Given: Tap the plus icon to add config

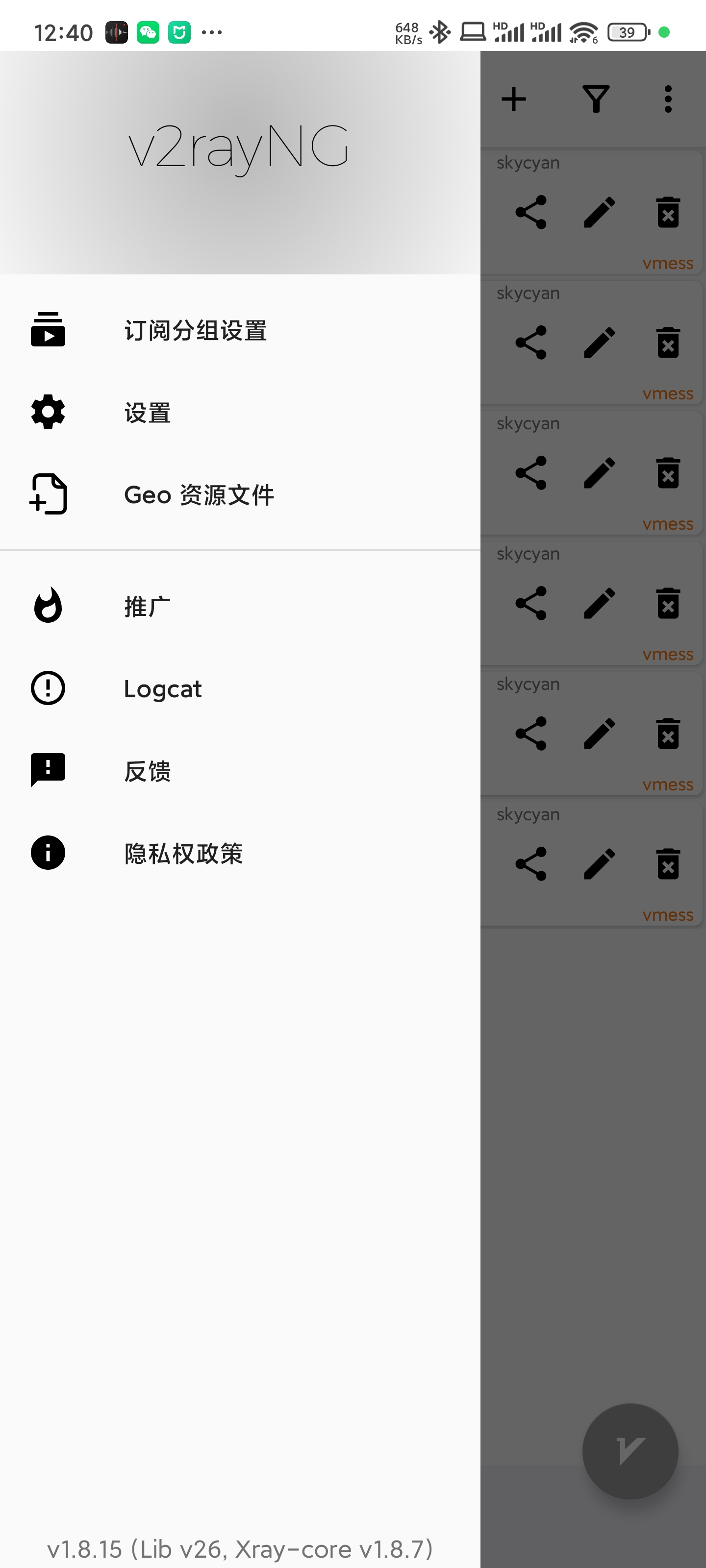Looking at the screenshot, I should [x=513, y=99].
